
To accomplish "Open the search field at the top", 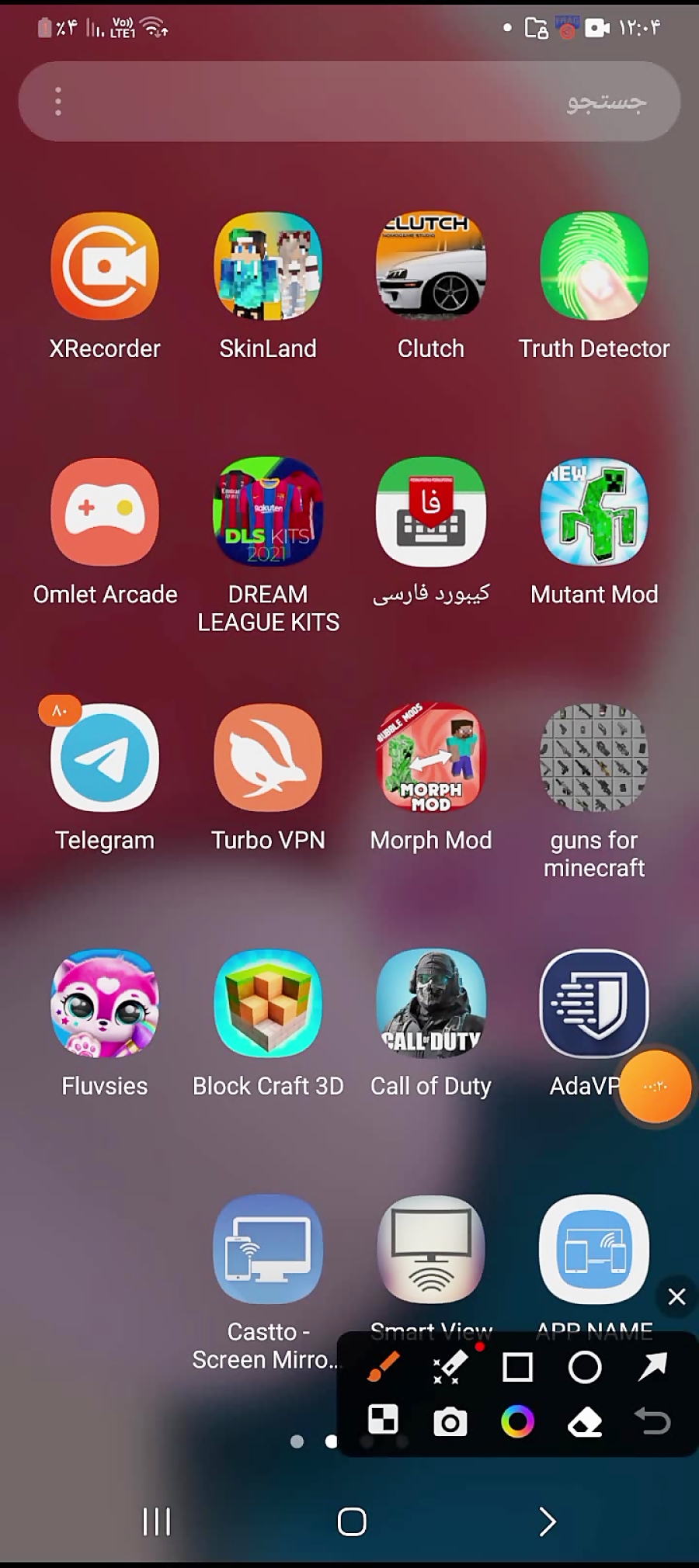I will coord(349,102).
